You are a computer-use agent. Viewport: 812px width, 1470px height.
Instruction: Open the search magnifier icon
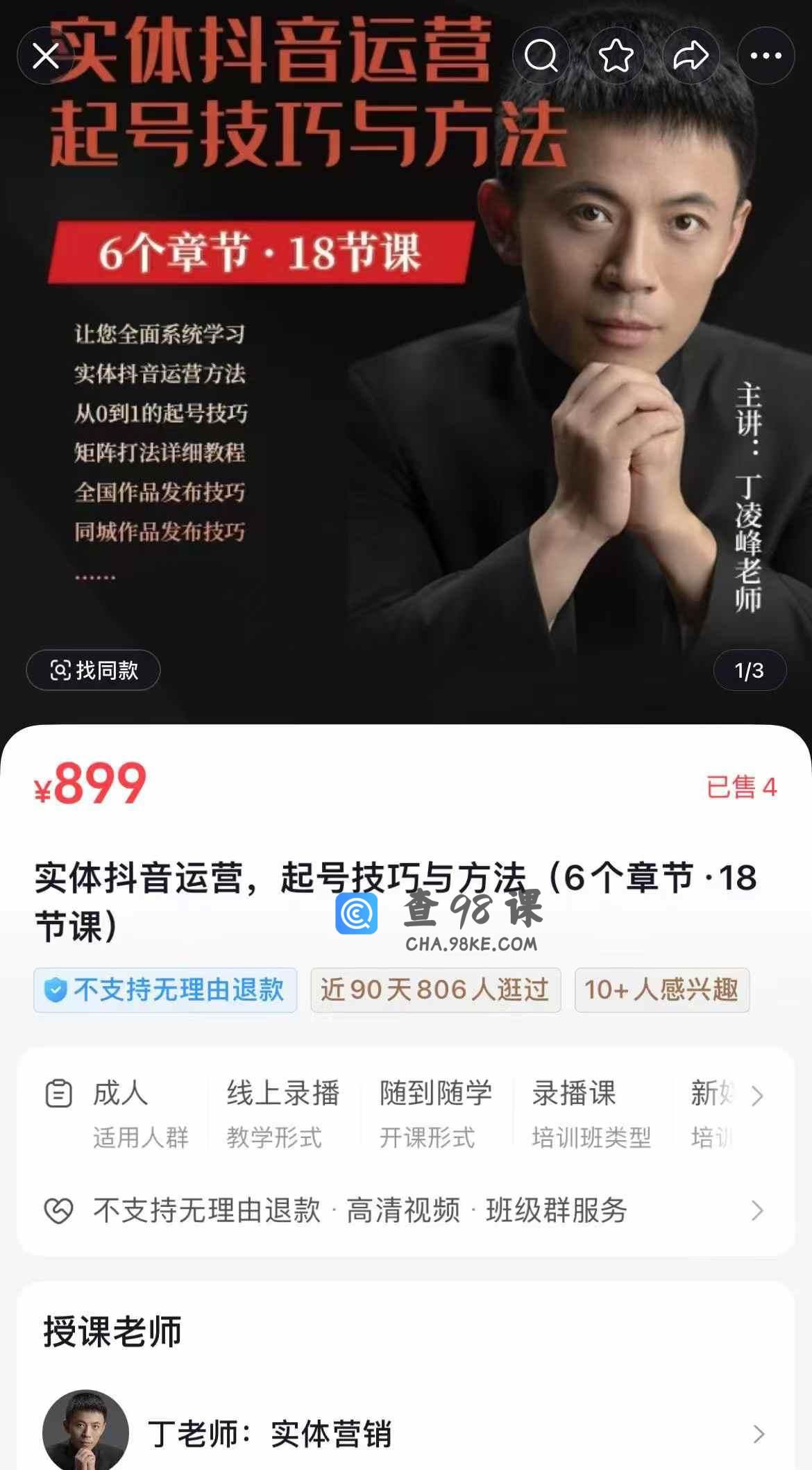coord(541,56)
